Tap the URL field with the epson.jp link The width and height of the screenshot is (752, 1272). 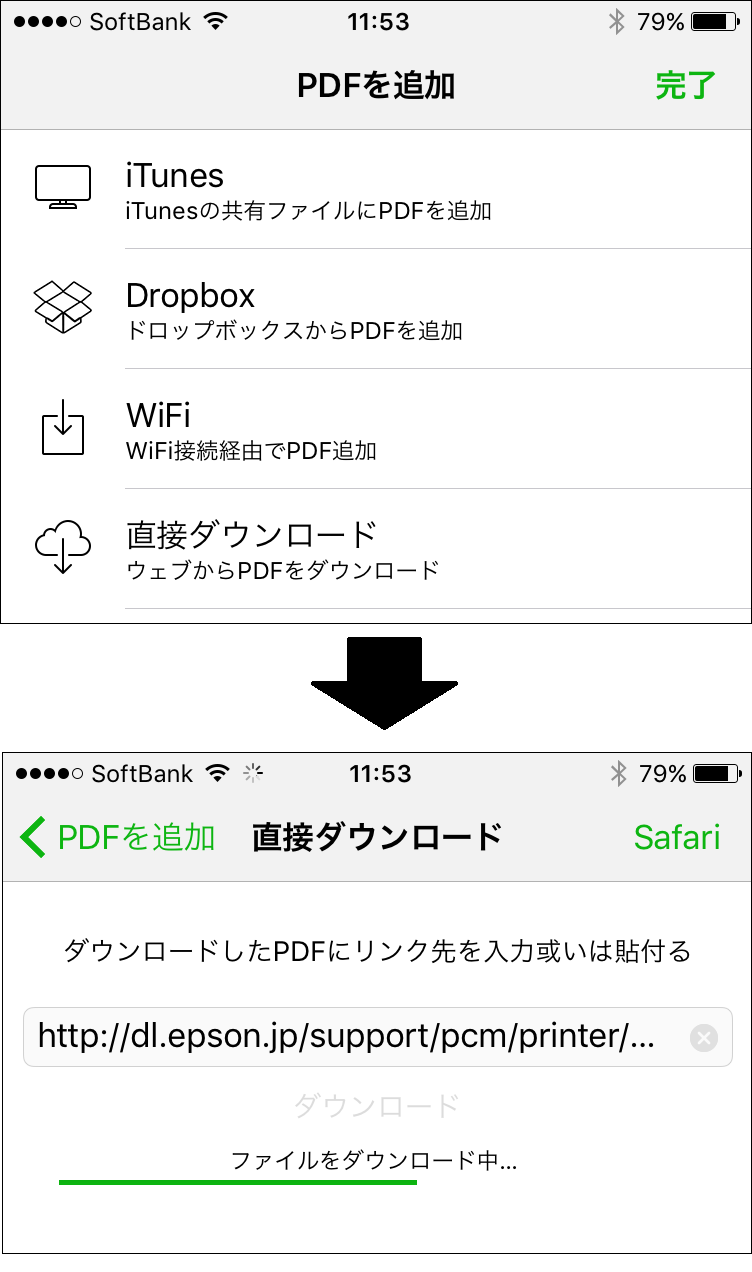tap(377, 1037)
